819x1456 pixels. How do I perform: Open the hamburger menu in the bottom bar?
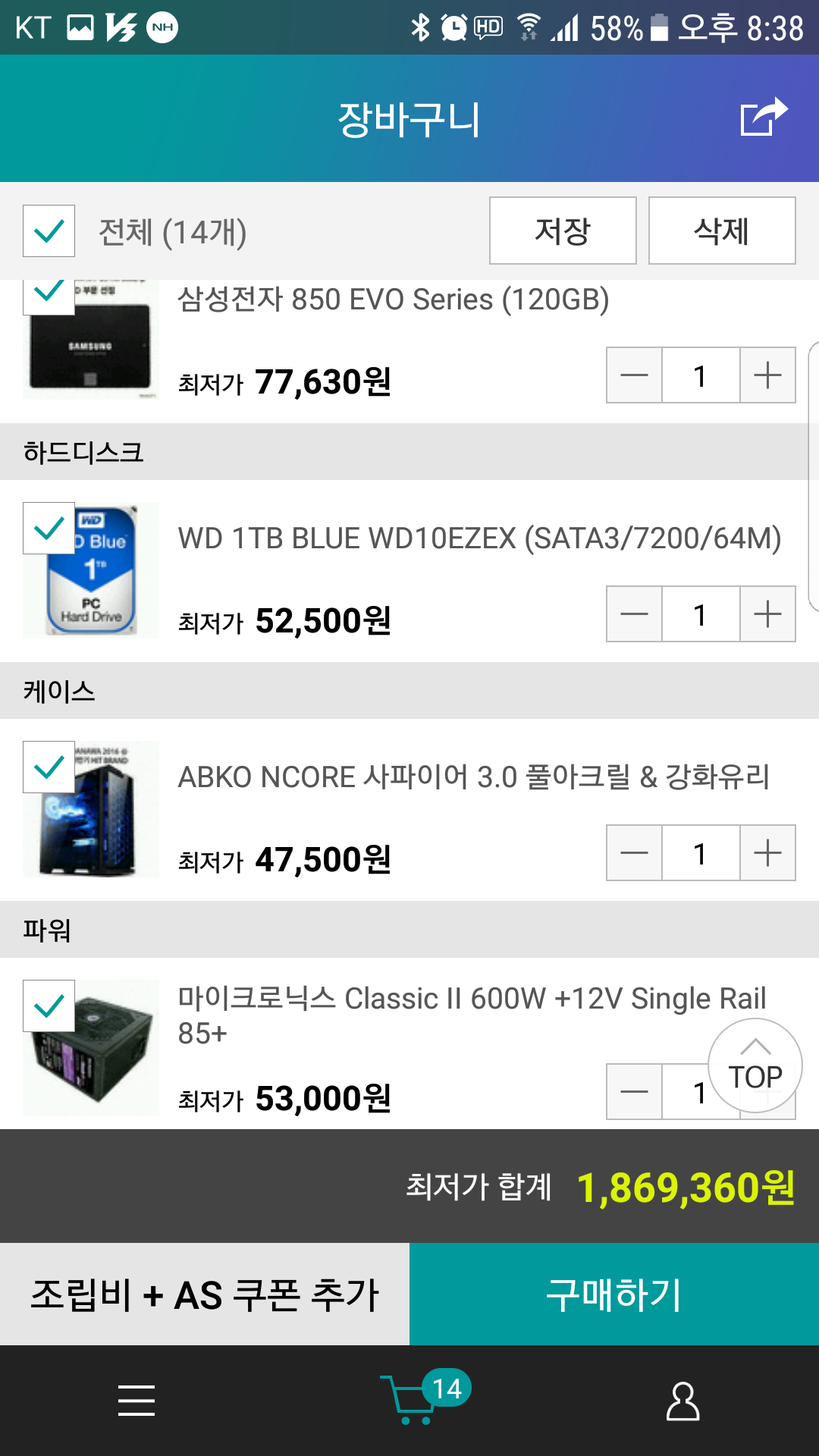pyautogui.click(x=136, y=1400)
